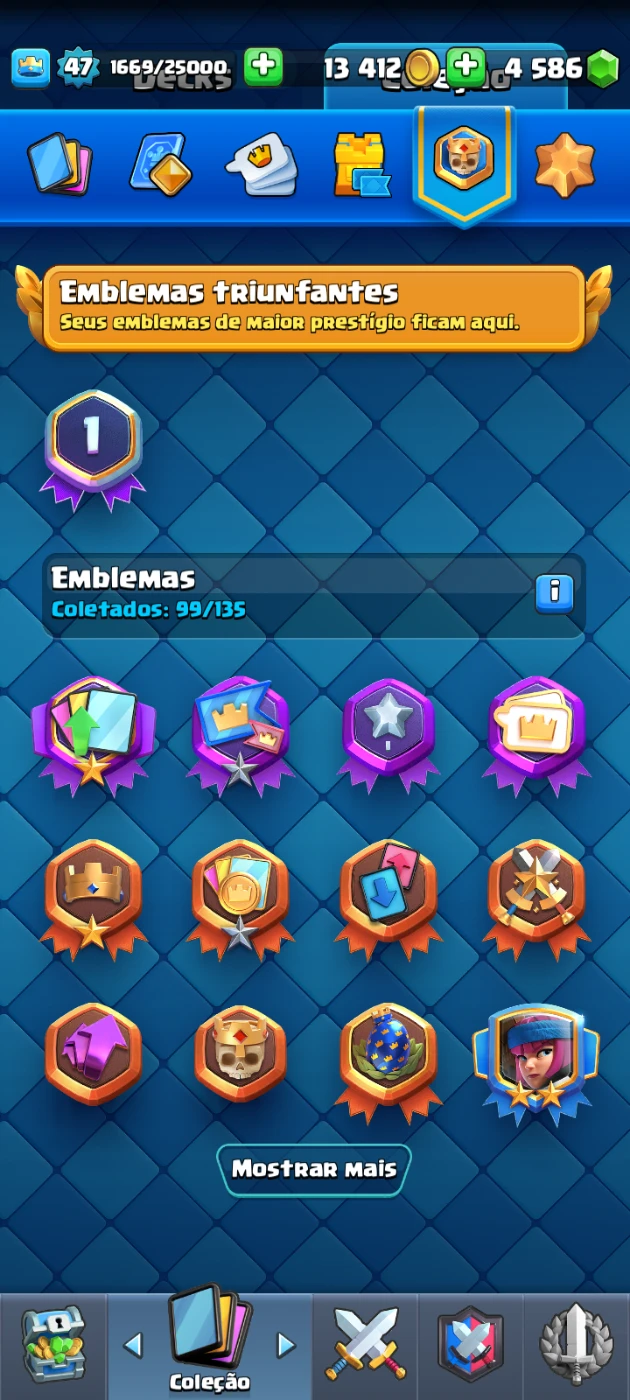Go to the shop chest tab
Screen dimensions: 630x1400
click(x=52, y=1345)
